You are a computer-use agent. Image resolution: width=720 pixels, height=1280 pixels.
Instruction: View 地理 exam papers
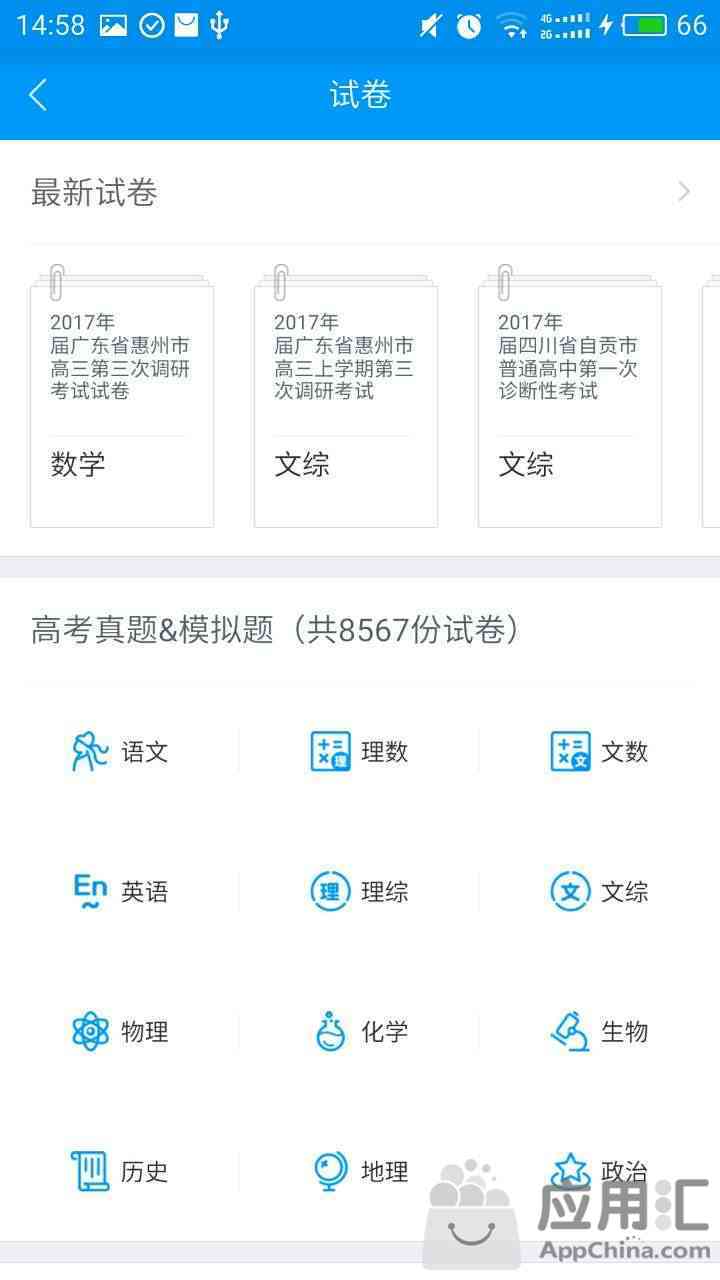[x=360, y=1171]
